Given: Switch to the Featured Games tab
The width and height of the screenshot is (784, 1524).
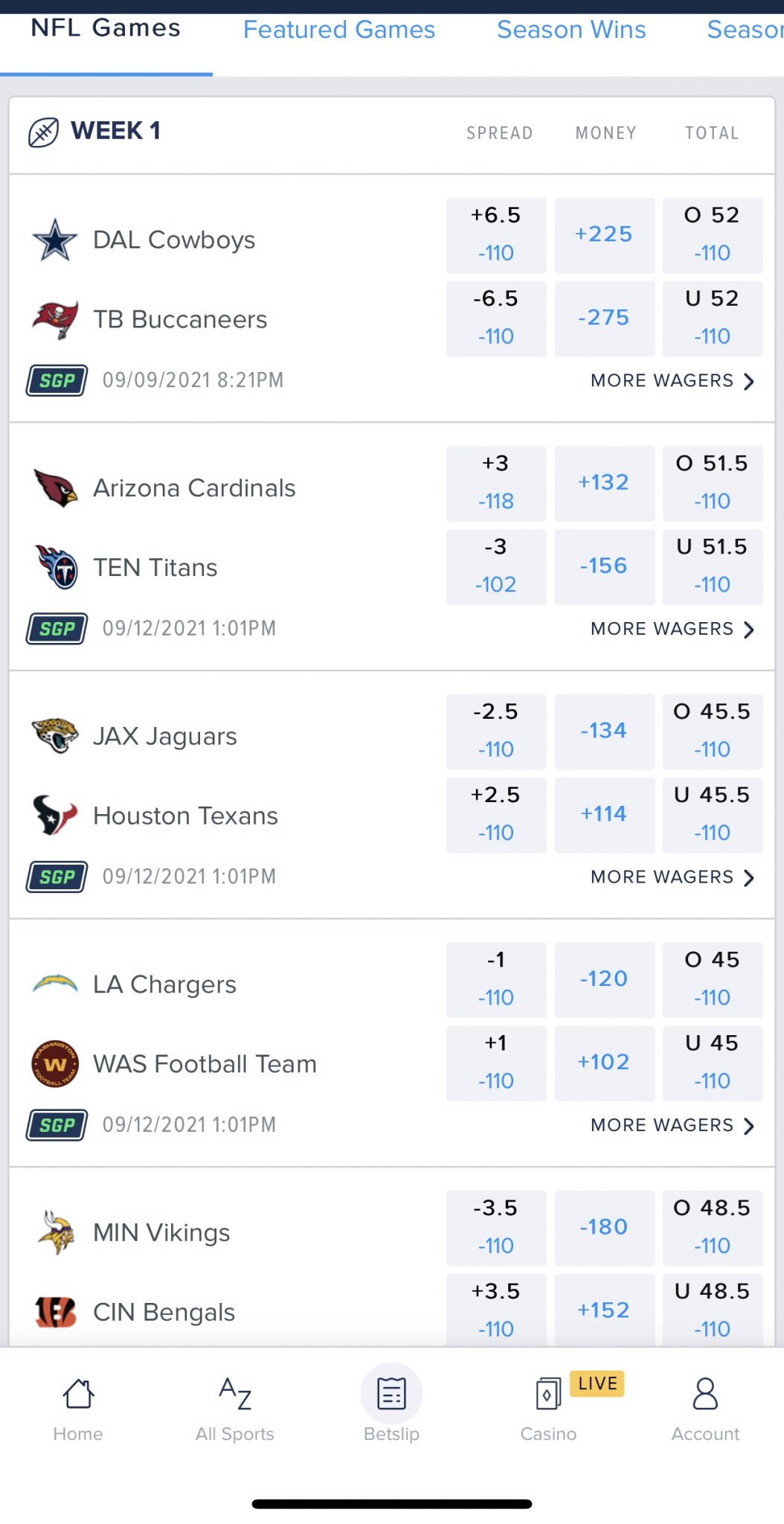Looking at the screenshot, I should pos(338,30).
